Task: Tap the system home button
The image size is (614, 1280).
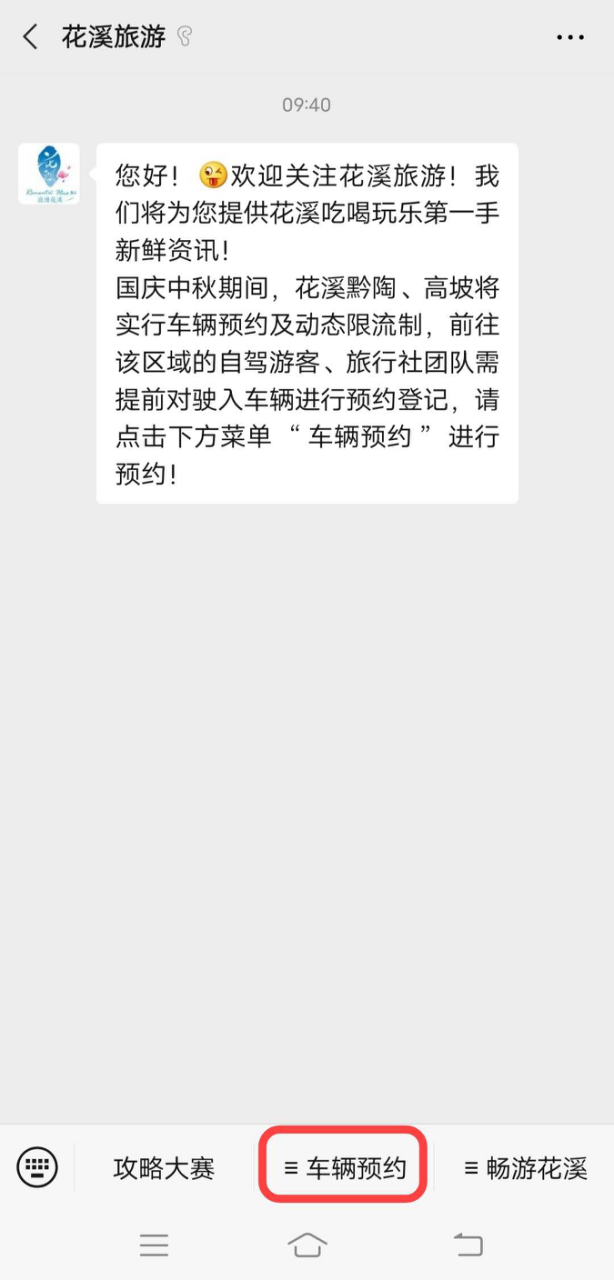Action: (x=307, y=1245)
